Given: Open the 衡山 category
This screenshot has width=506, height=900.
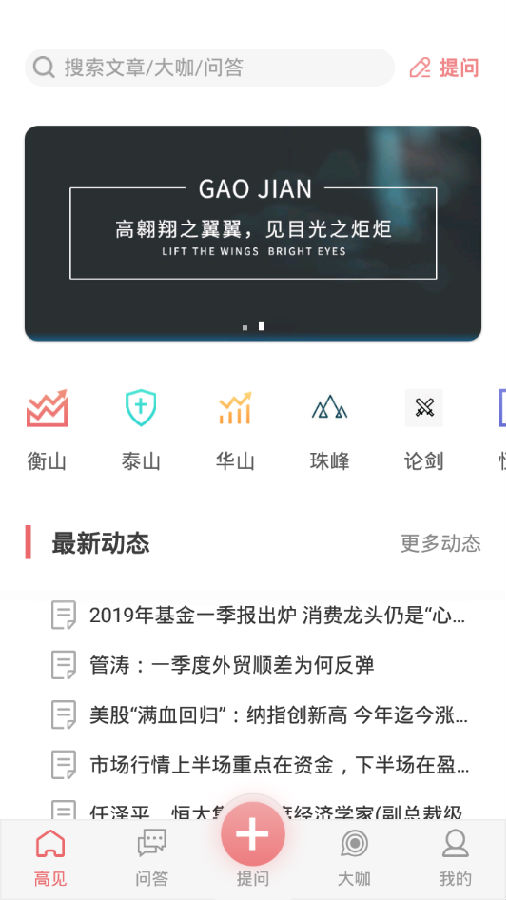Looking at the screenshot, I should [x=47, y=430].
